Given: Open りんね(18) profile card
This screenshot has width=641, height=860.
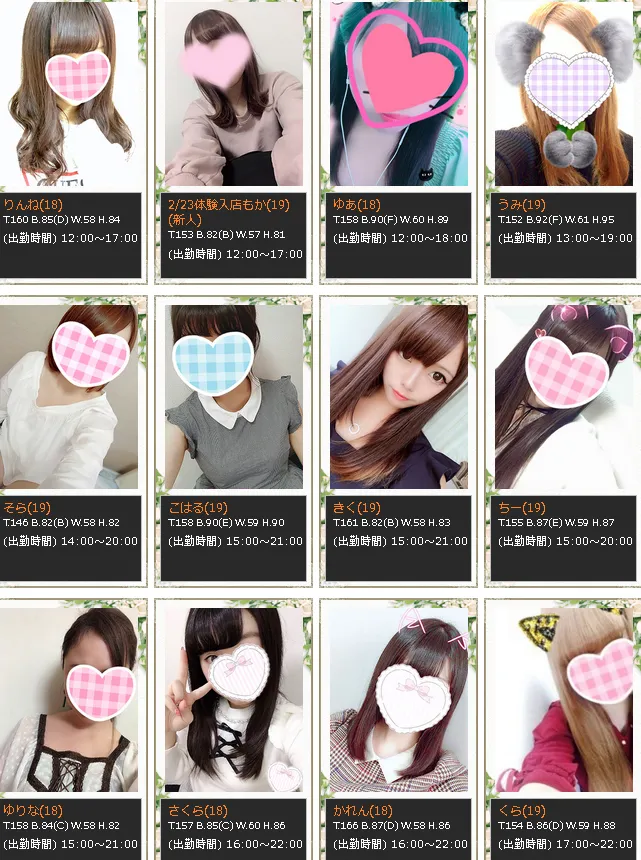Looking at the screenshot, I should tap(71, 95).
